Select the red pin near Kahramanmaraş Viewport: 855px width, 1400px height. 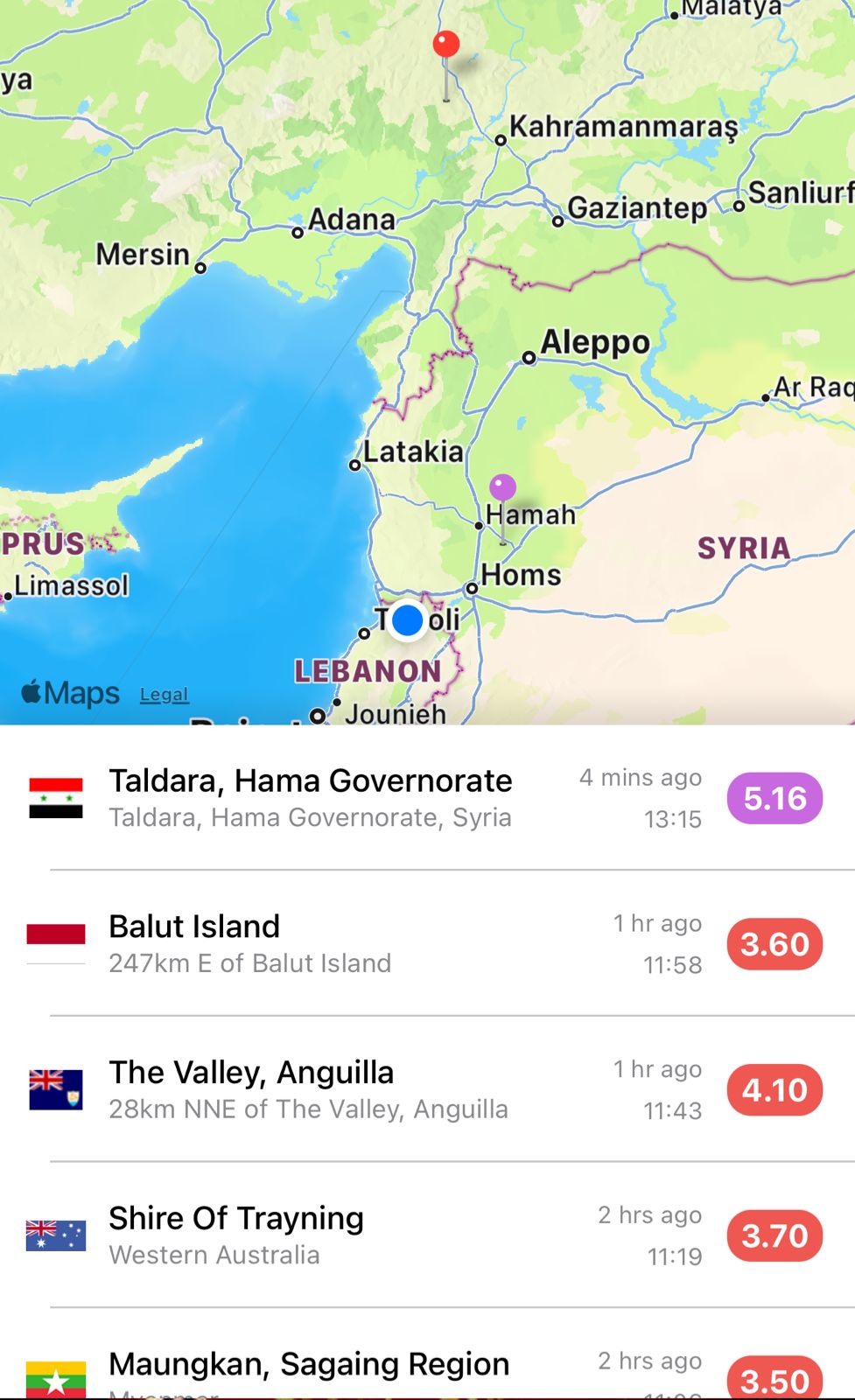coord(446,45)
